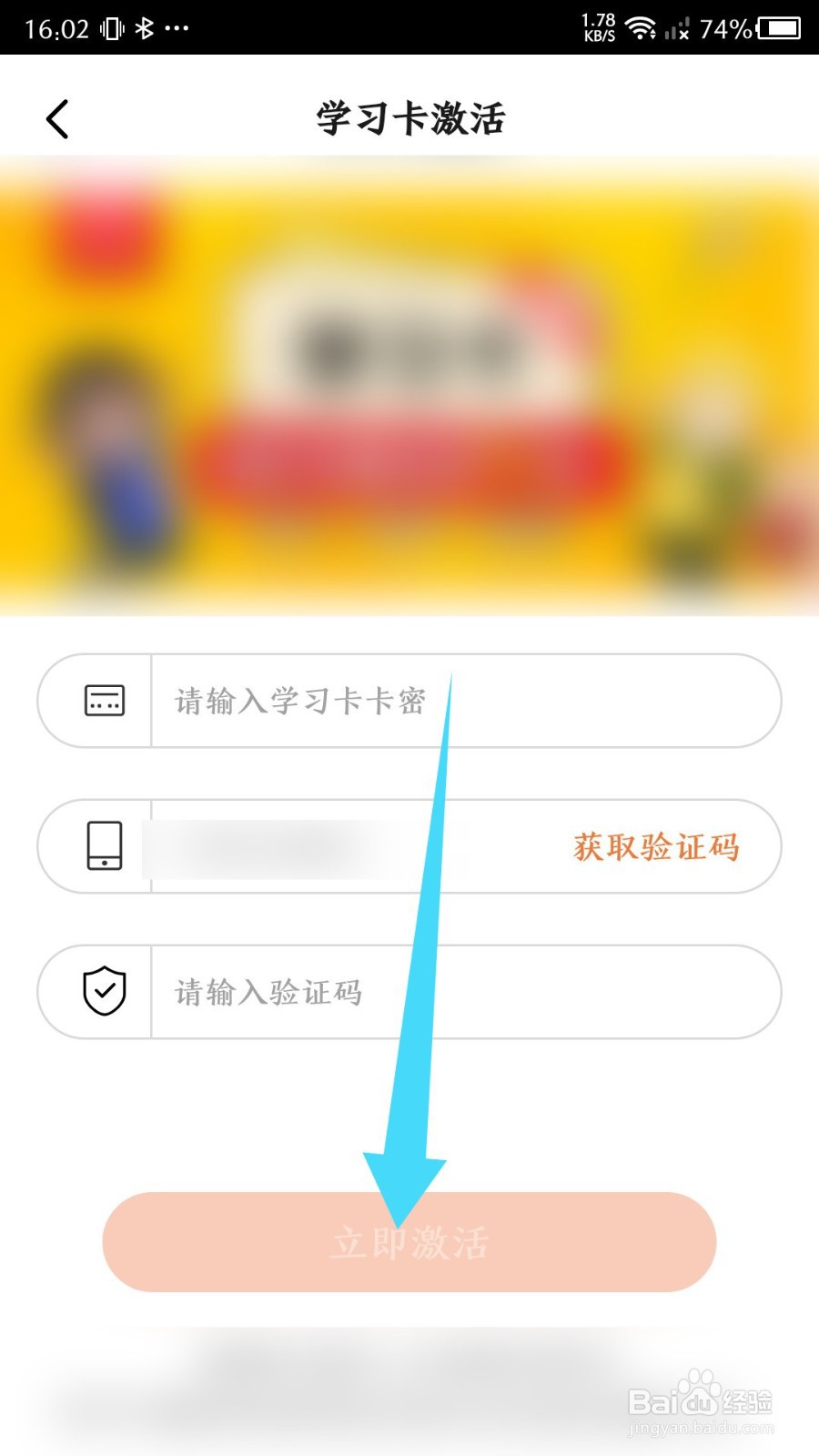Tap the shield checkmark icon beside verification field

(x=104, y=992)
